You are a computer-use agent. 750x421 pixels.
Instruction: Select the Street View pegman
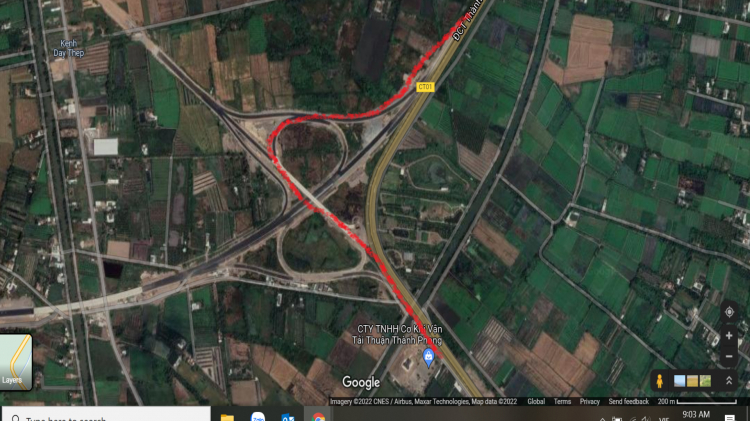(660, 381)
